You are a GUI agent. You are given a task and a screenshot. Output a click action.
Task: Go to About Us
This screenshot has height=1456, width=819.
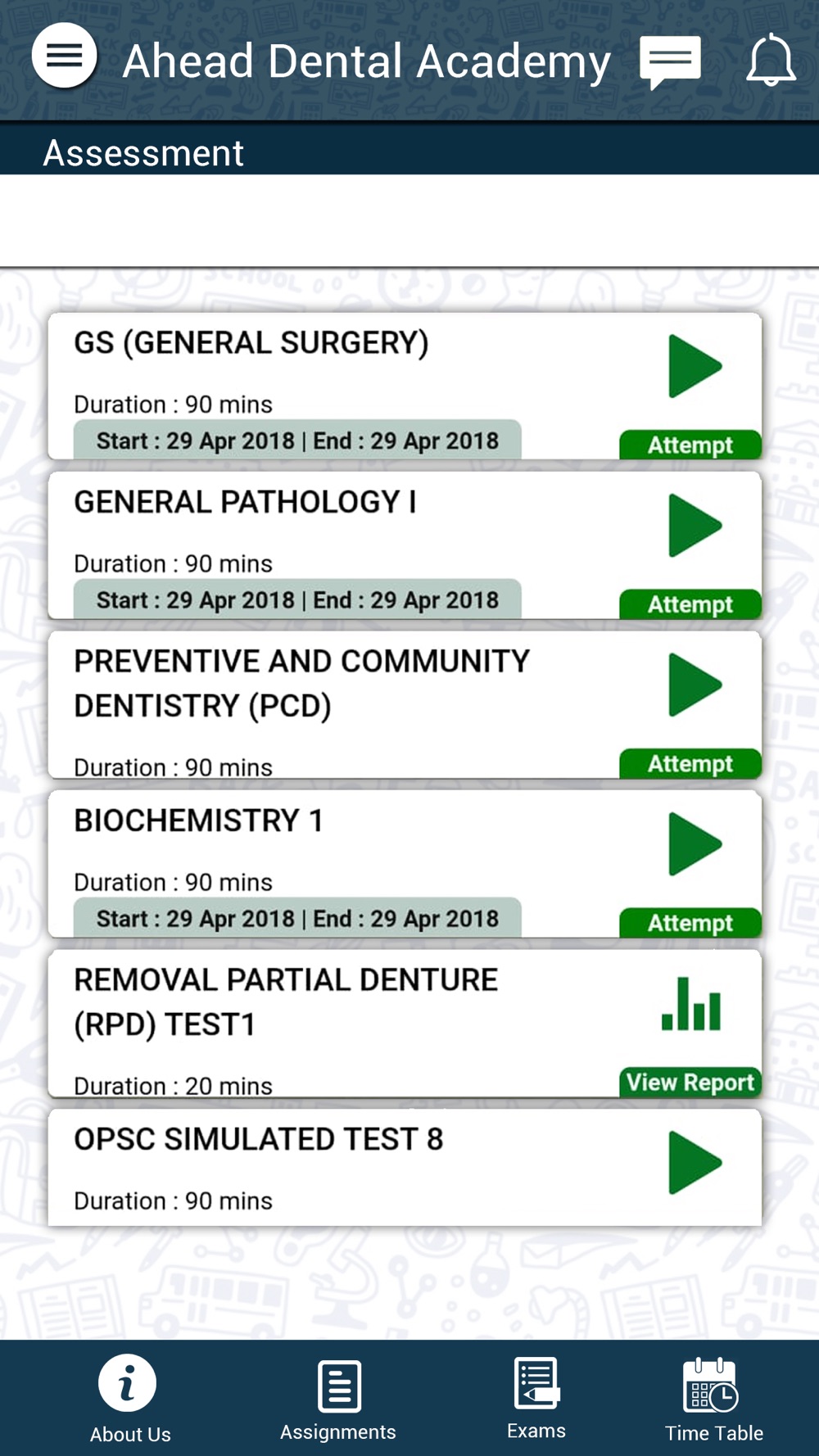(129, 1399)
